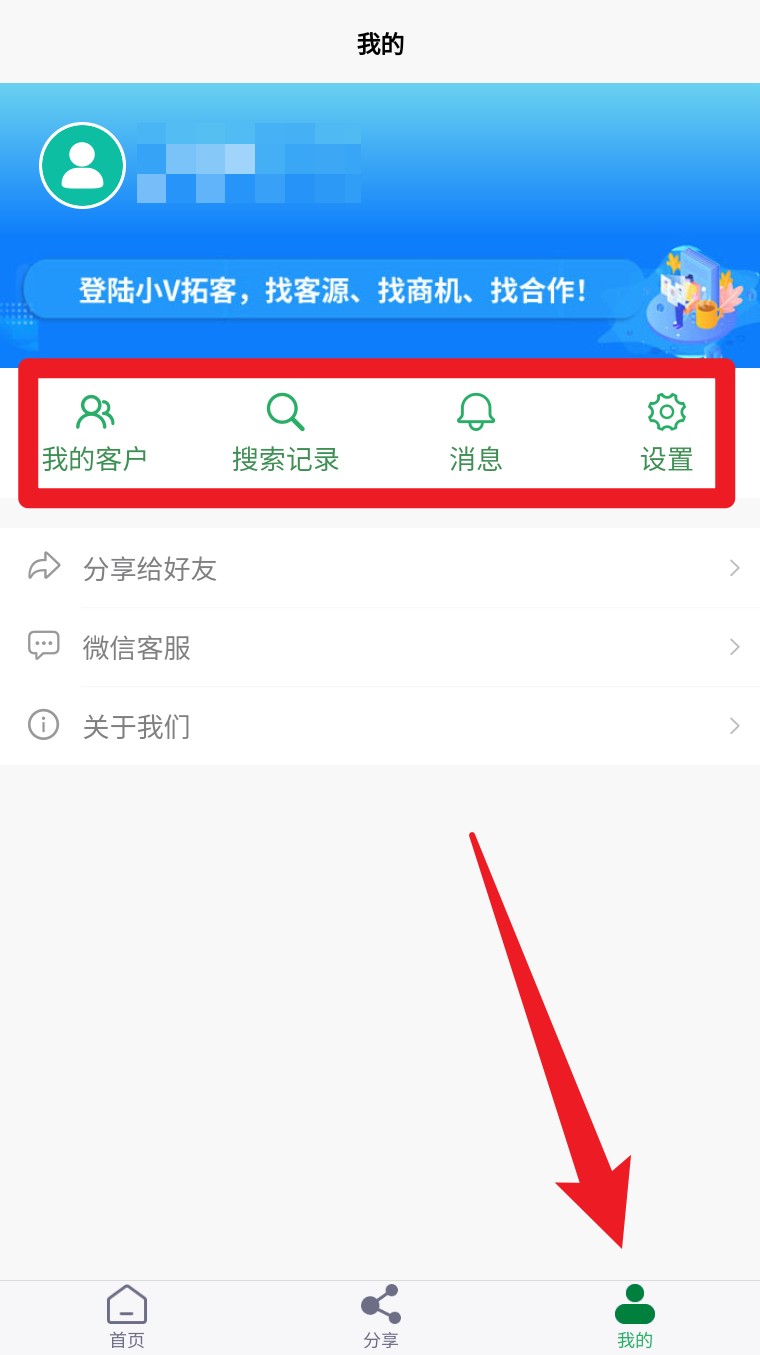Switch to the 首页 tab
The image size is (760, 1355).
coord(127,1317)
